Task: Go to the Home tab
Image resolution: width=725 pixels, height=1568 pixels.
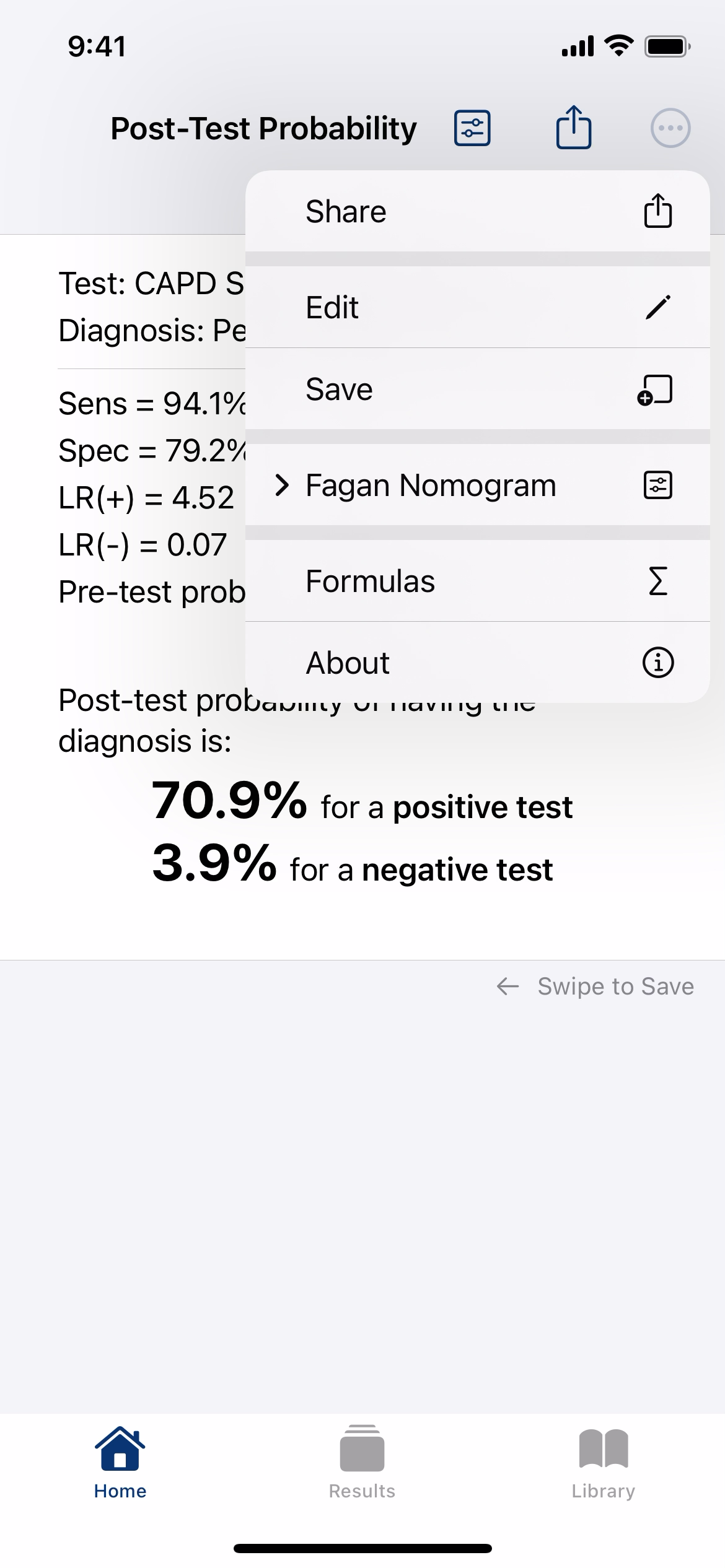Action: [120, 1463]
